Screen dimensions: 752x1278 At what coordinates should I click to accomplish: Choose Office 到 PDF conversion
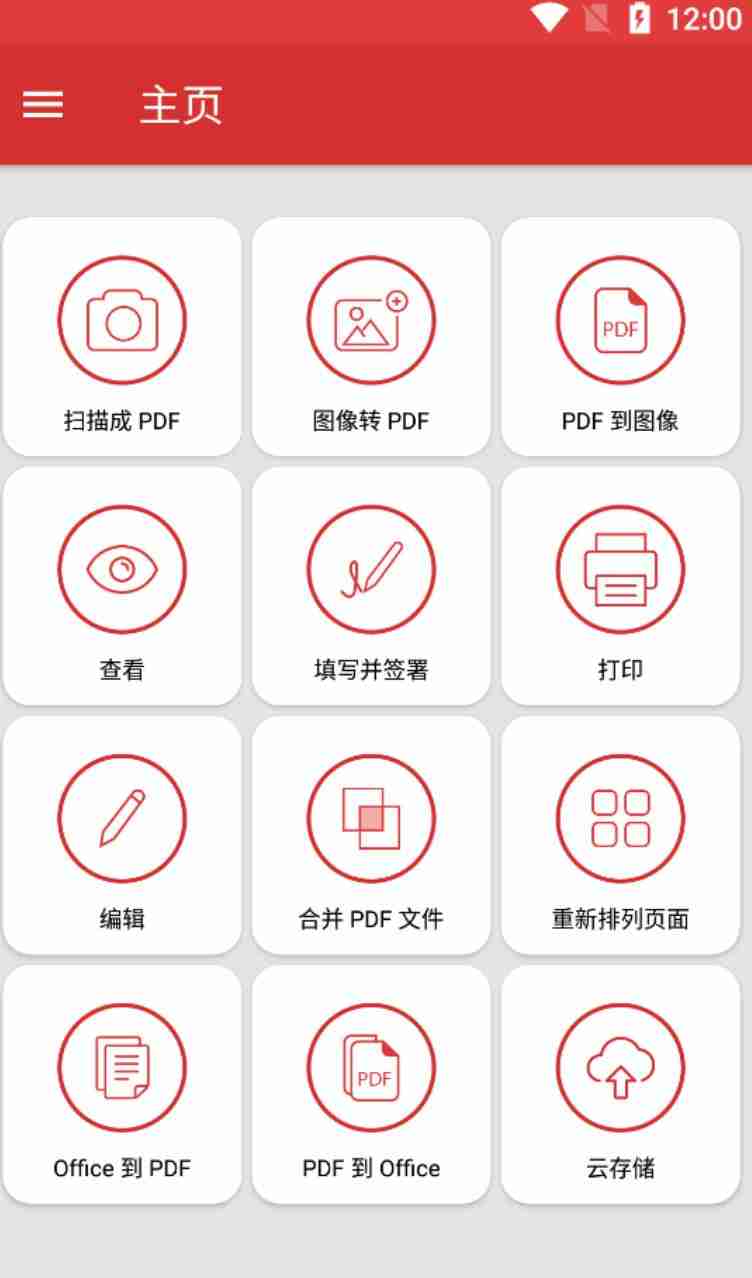[x=122, y=1084]
